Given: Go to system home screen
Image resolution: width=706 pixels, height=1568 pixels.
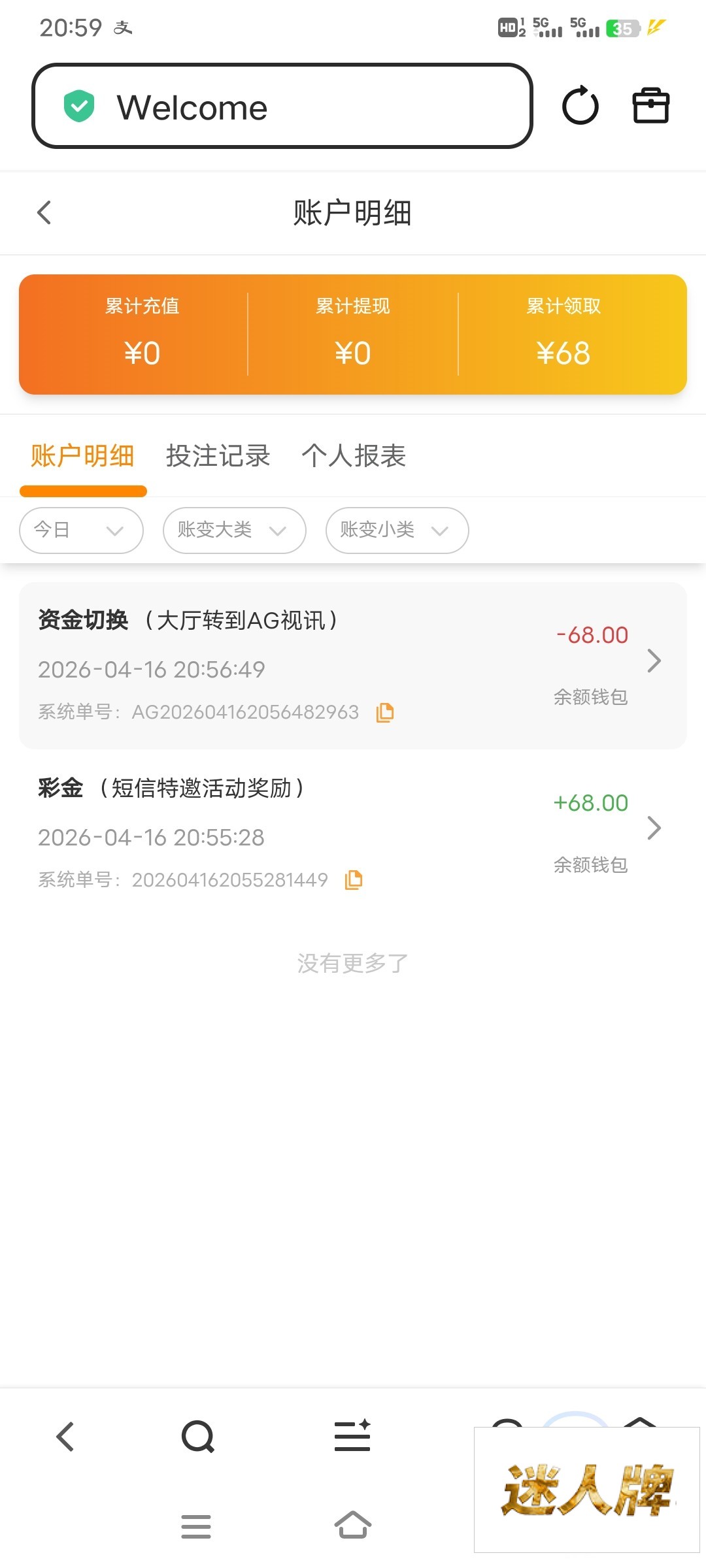Looking at the screenshot, I should [353, 1526].
